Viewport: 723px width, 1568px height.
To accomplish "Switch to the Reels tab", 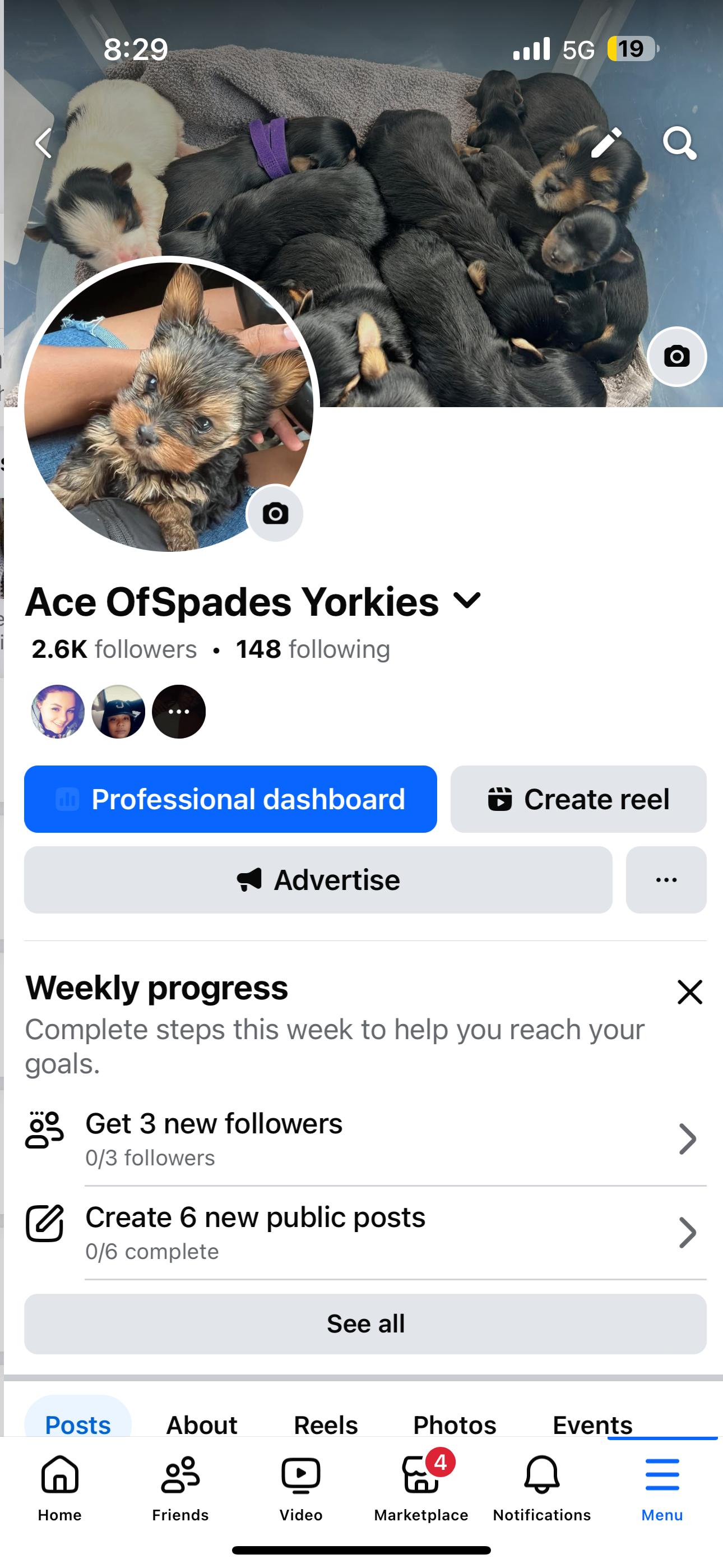I will (x=326, y=1424).
